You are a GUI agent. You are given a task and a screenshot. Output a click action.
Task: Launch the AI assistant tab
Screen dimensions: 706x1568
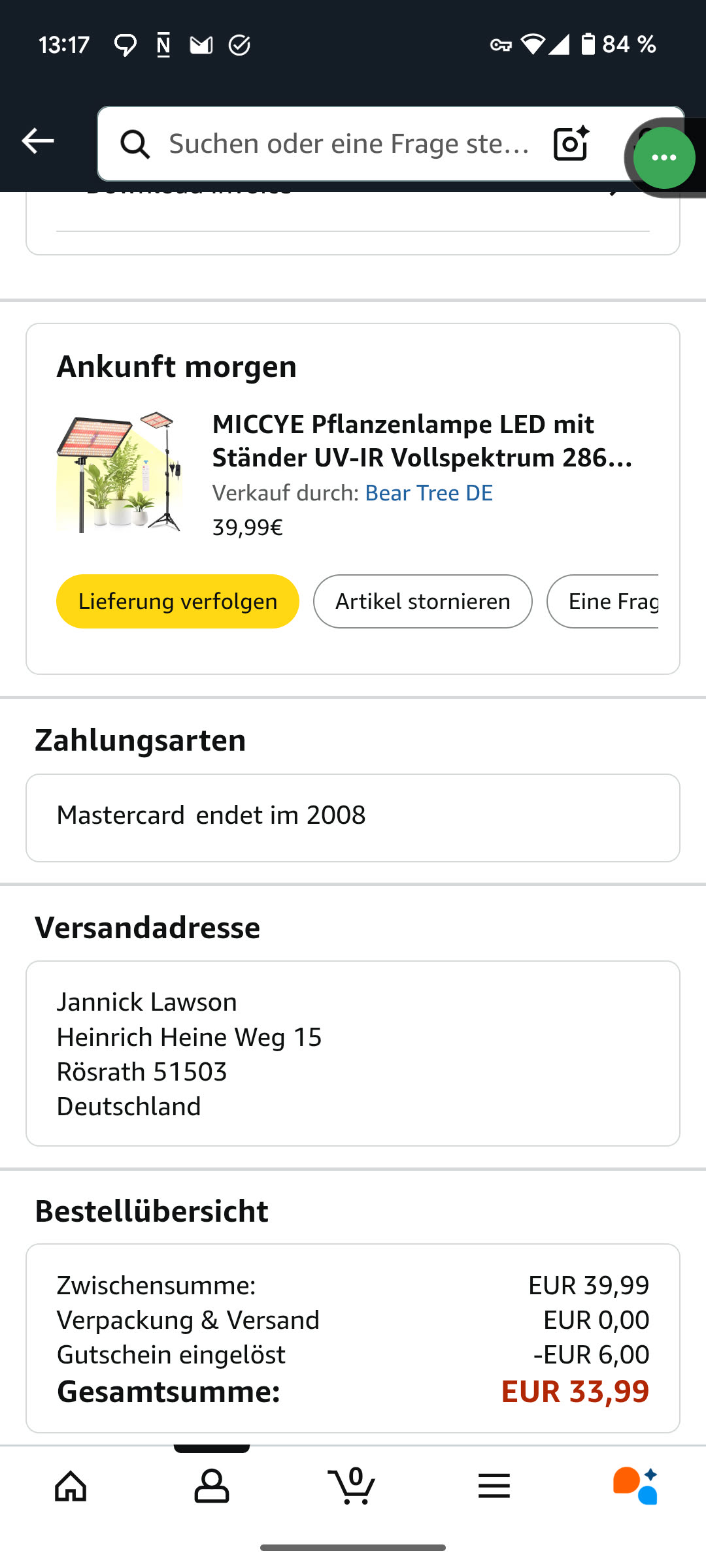click(635, 1487)
